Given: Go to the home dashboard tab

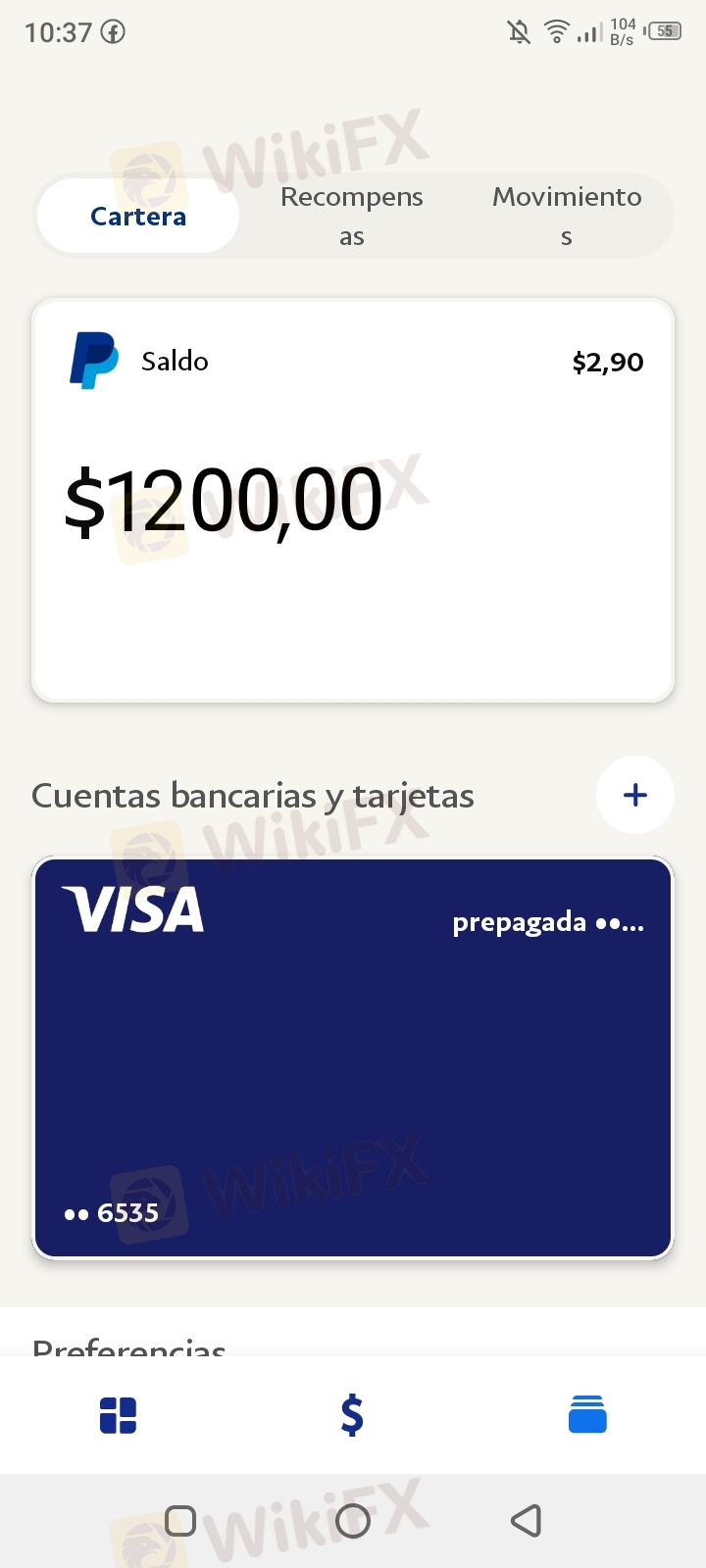Looking at the screenshot, I should tap(119, 1415).
